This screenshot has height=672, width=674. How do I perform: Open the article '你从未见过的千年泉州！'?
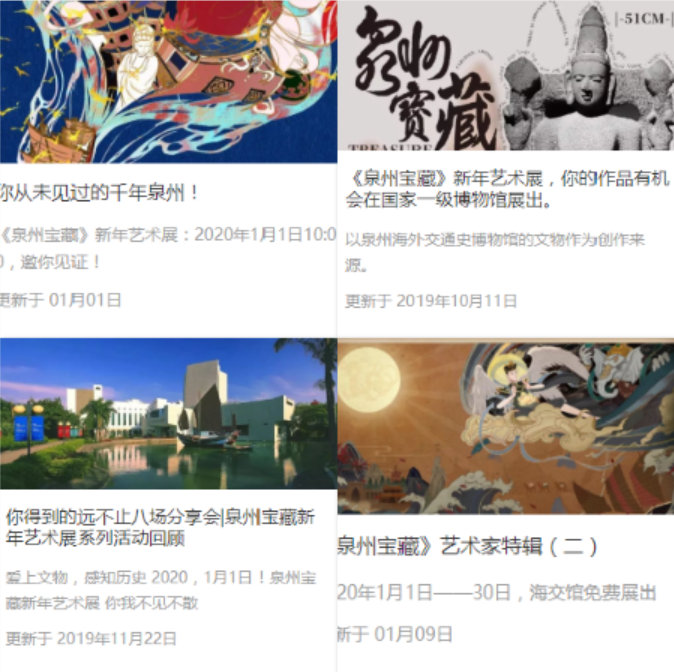point(100,190)
